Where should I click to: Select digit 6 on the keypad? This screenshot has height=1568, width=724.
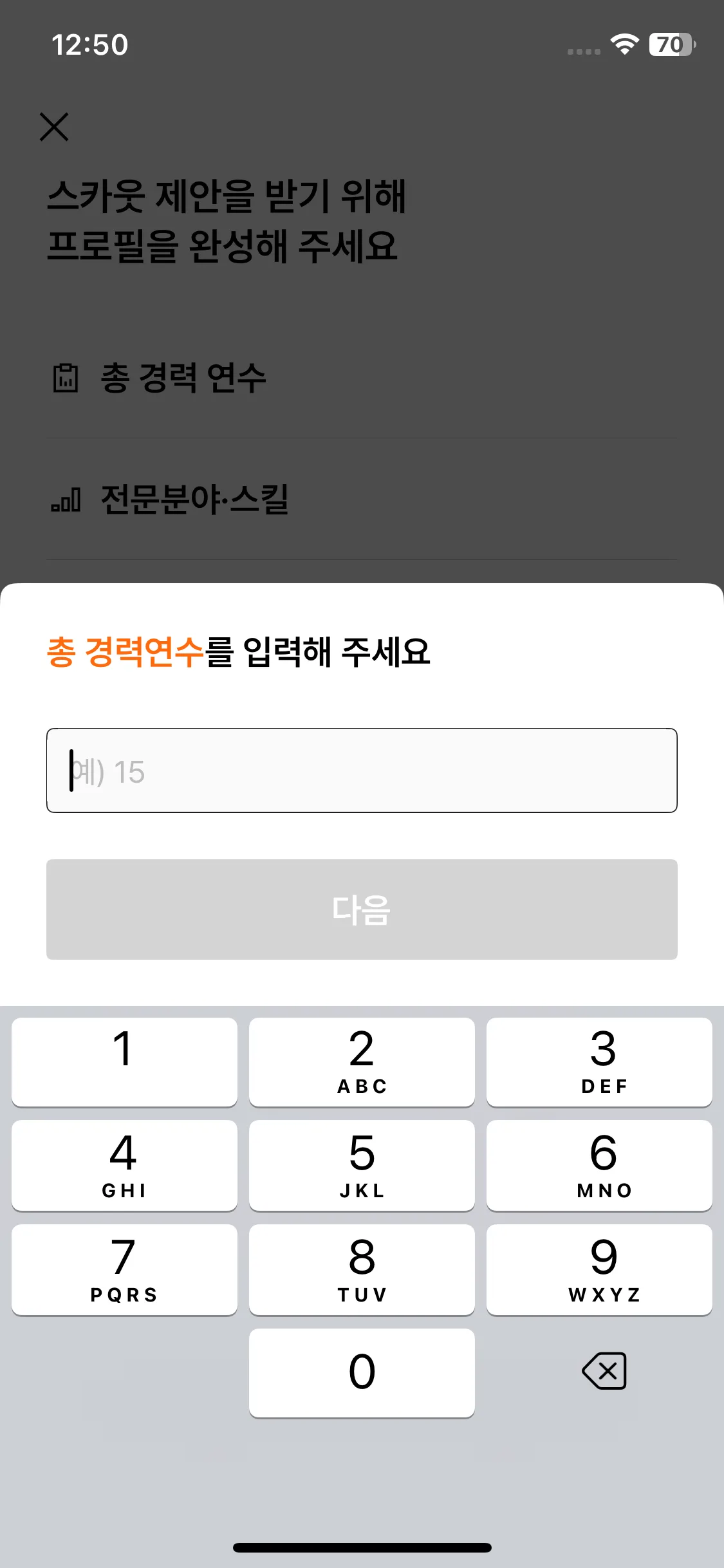click(x=599, y=1165)
